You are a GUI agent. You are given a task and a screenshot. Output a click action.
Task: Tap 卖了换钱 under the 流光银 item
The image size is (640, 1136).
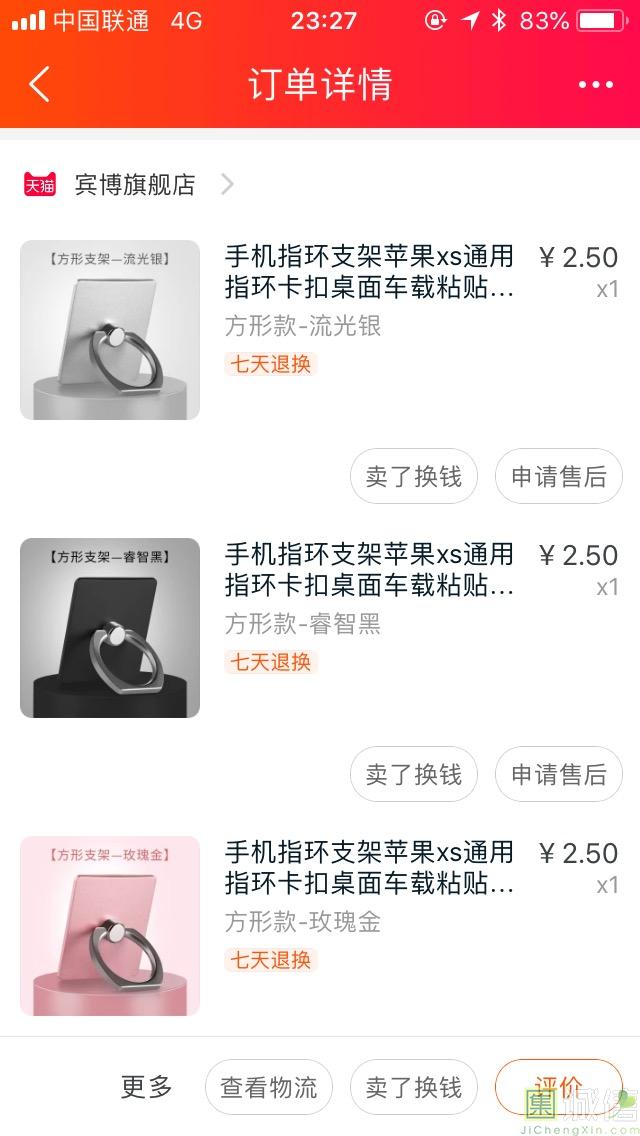[414, 477]
